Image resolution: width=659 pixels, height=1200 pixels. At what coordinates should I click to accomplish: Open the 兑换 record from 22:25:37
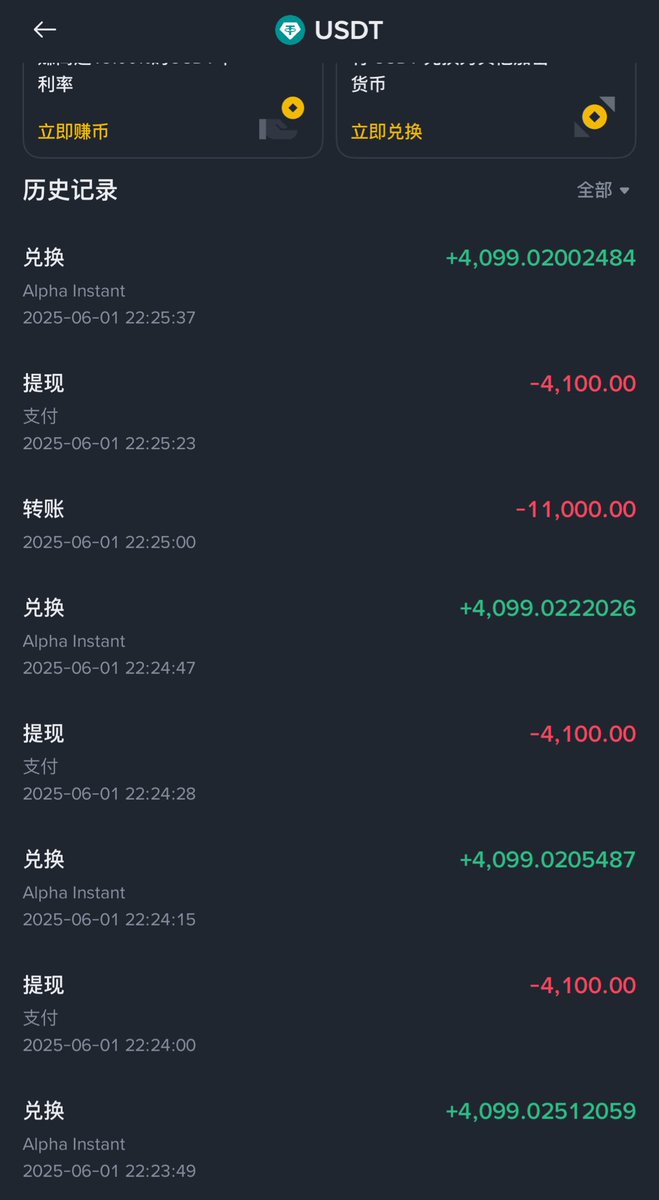pos(329,287)
